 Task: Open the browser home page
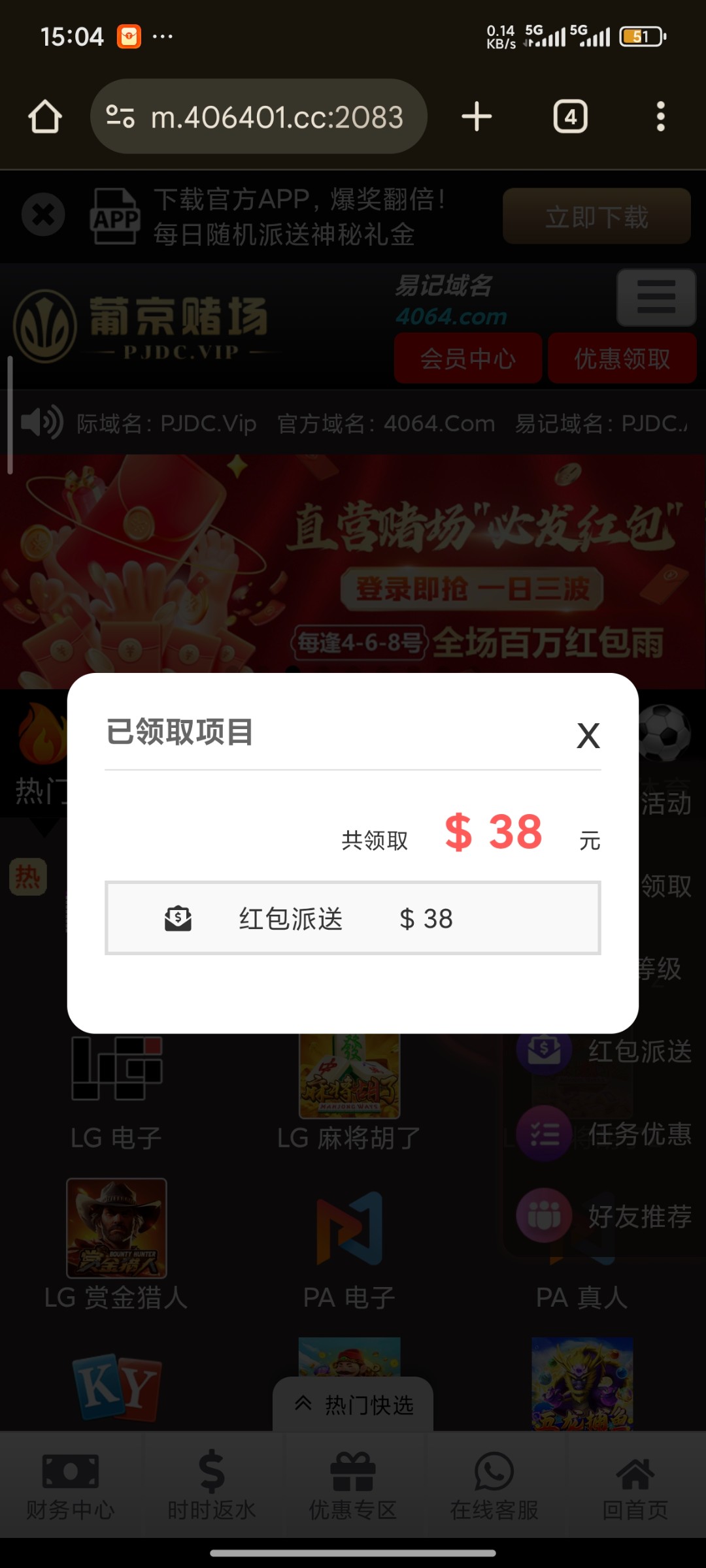coord(45,117)
